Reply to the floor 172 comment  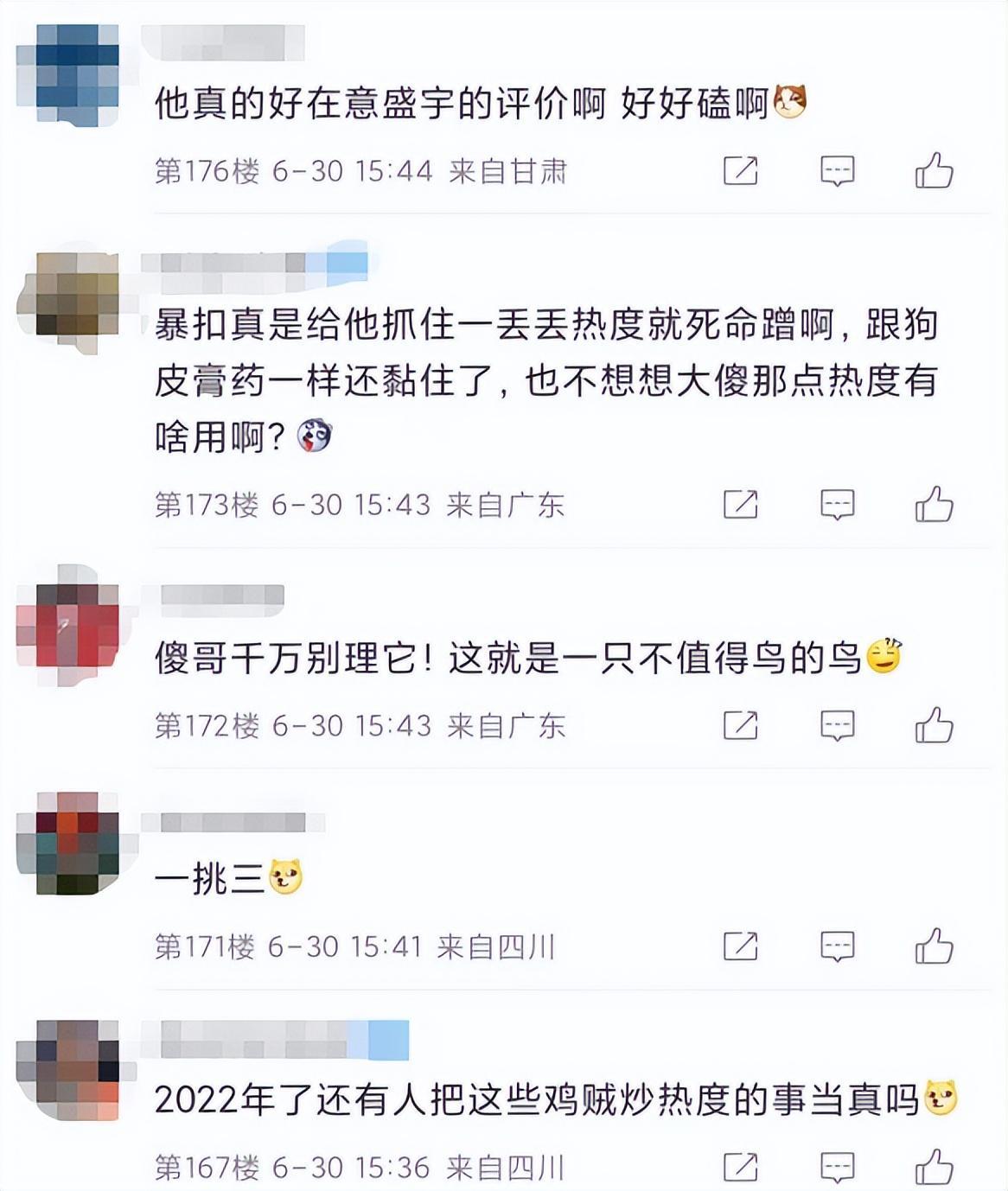(x=837, y=726)
